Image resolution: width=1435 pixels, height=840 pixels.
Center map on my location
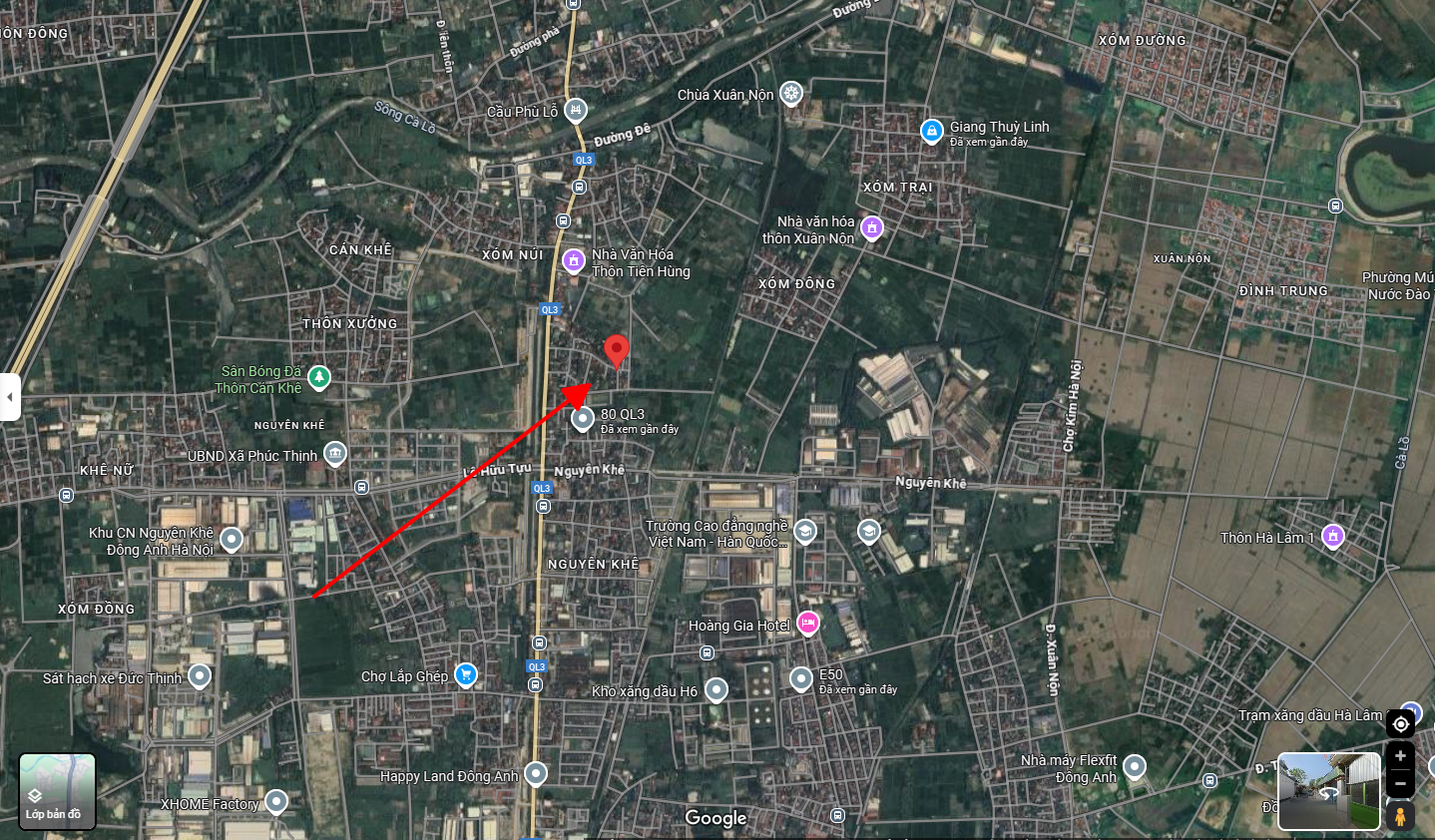tap(1400, 724)
